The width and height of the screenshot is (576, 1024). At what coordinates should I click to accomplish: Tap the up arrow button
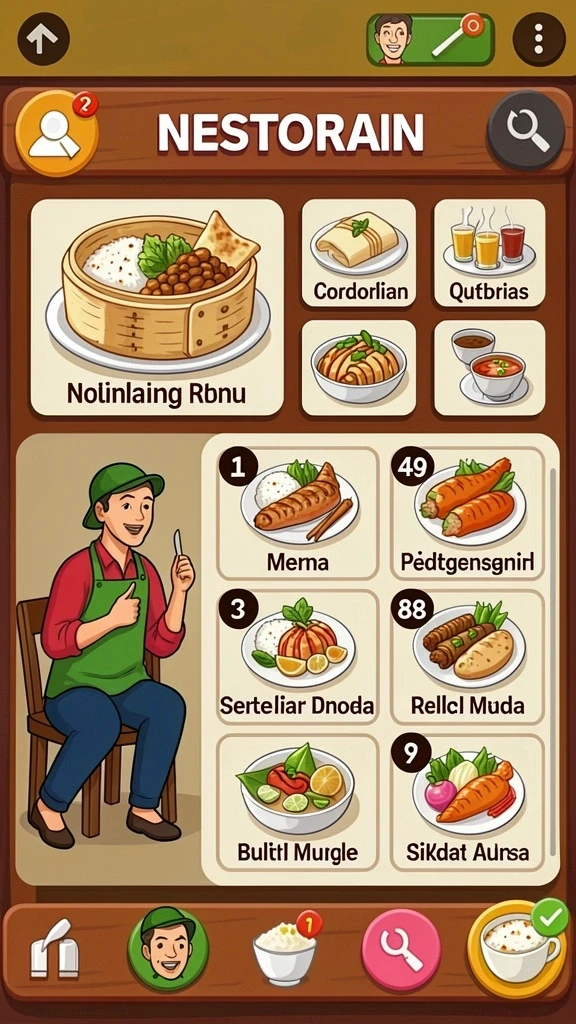click(43, 39)
